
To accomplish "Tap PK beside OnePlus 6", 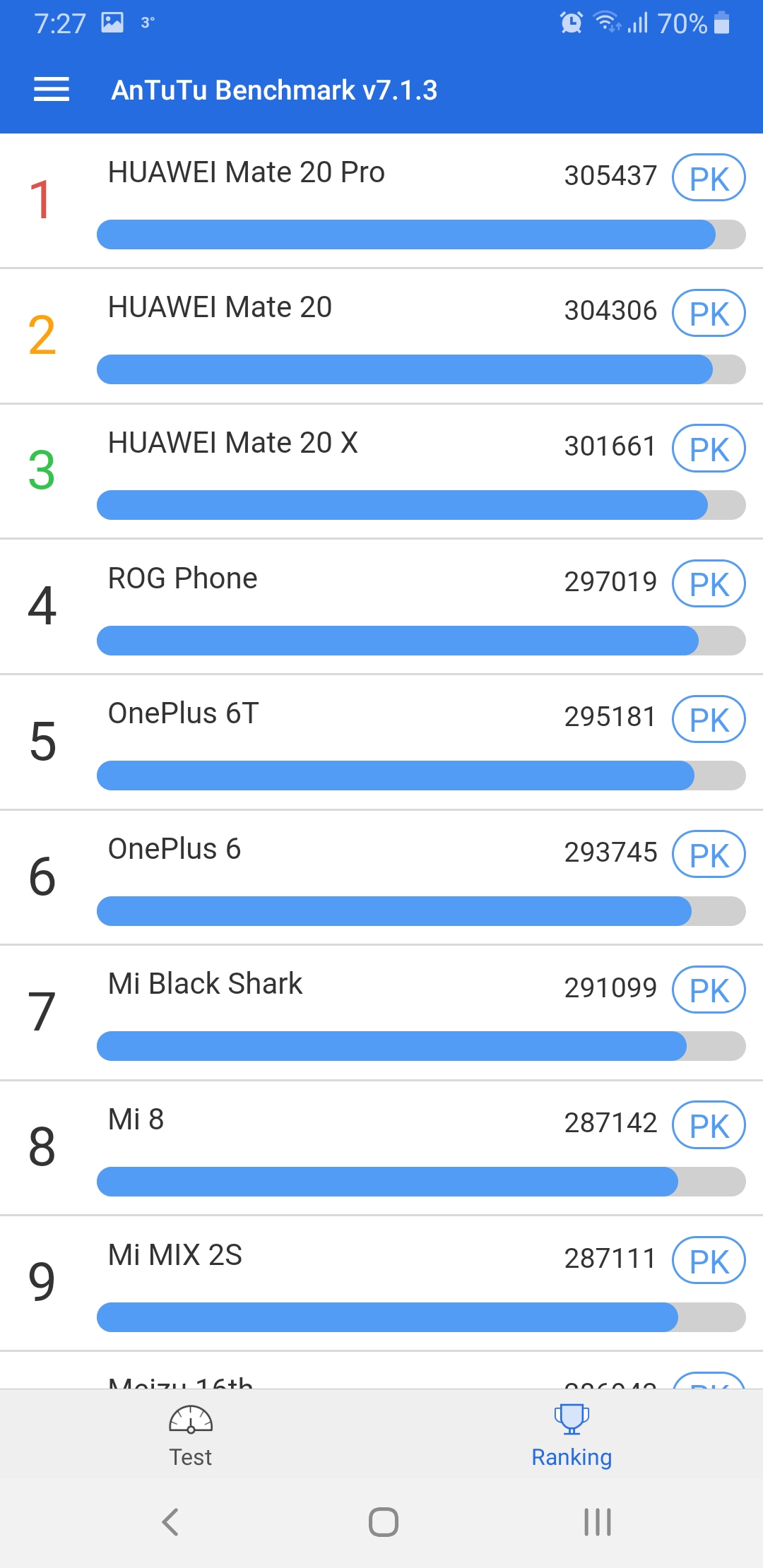I will point(709,855).
